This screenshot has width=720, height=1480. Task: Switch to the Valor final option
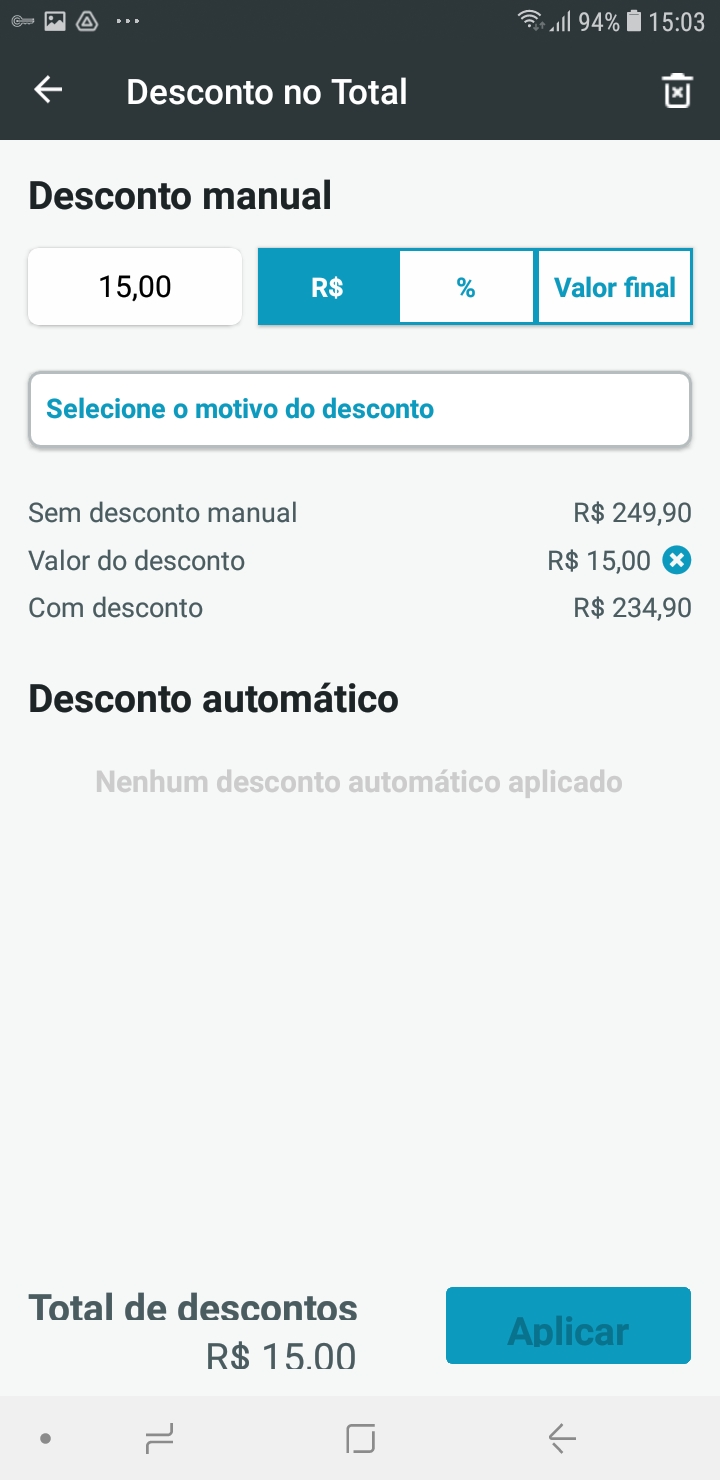pos(614,288)
